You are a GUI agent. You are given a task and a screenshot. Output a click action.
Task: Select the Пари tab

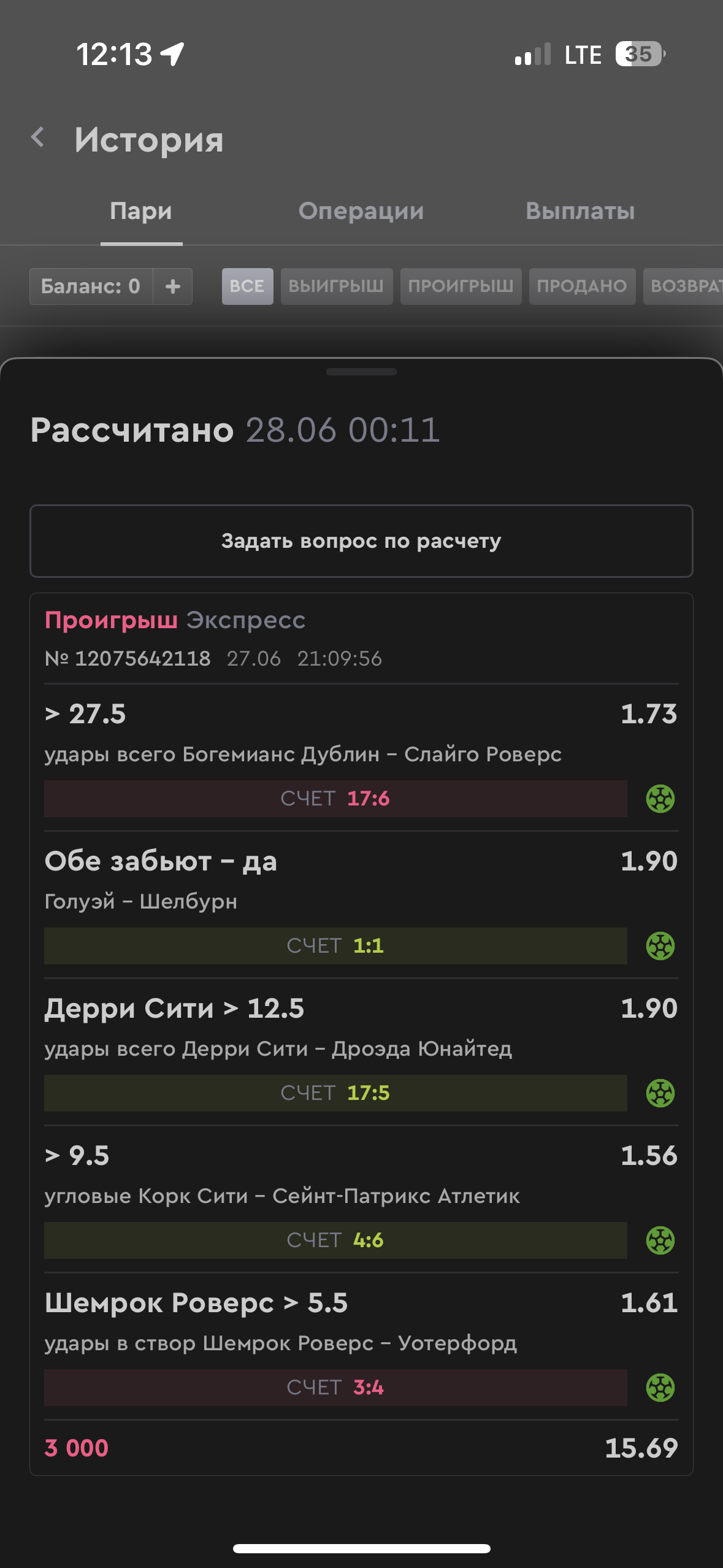pyautogui.click(x=141, y=212)
